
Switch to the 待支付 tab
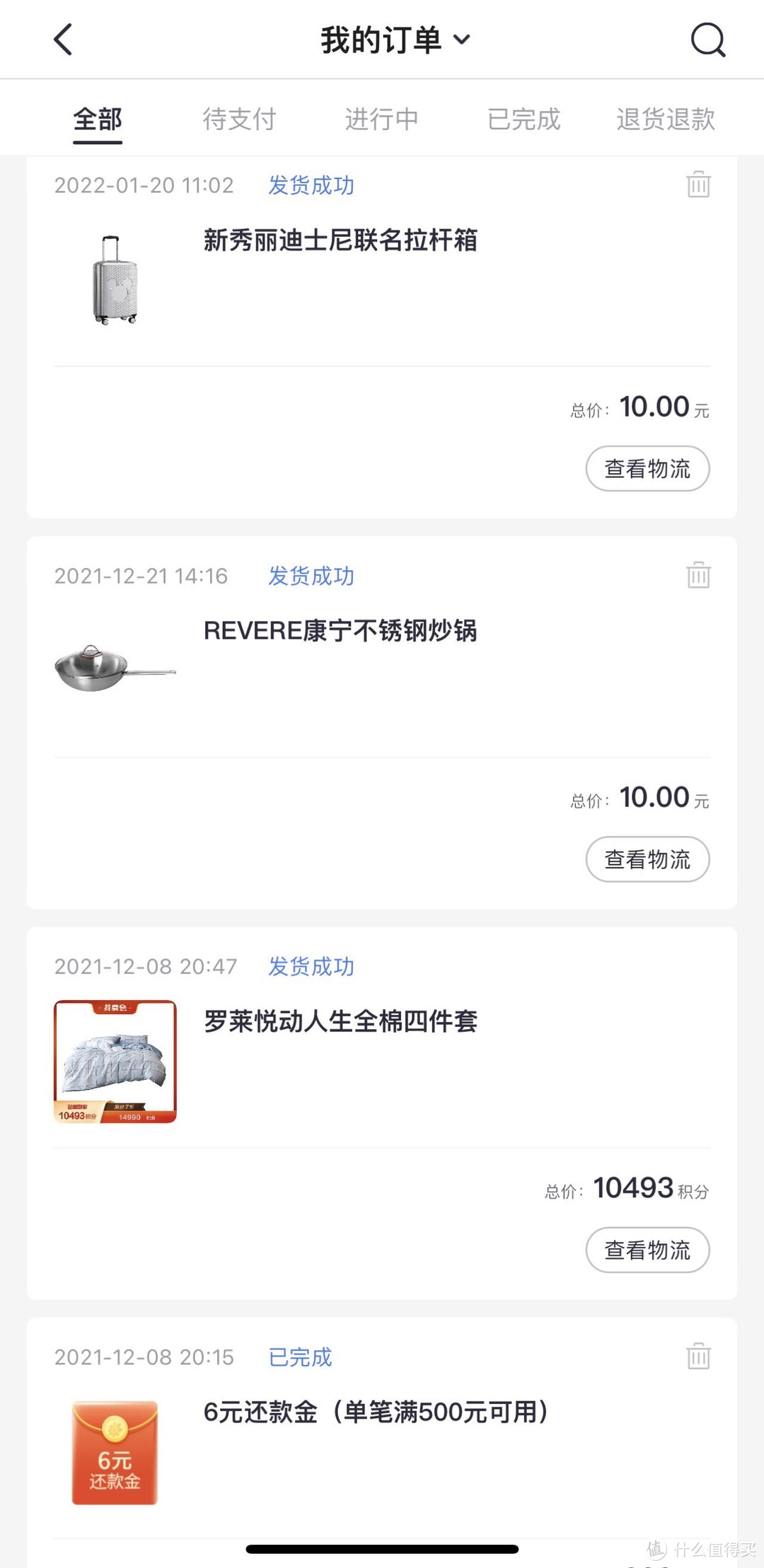[239, 119]
